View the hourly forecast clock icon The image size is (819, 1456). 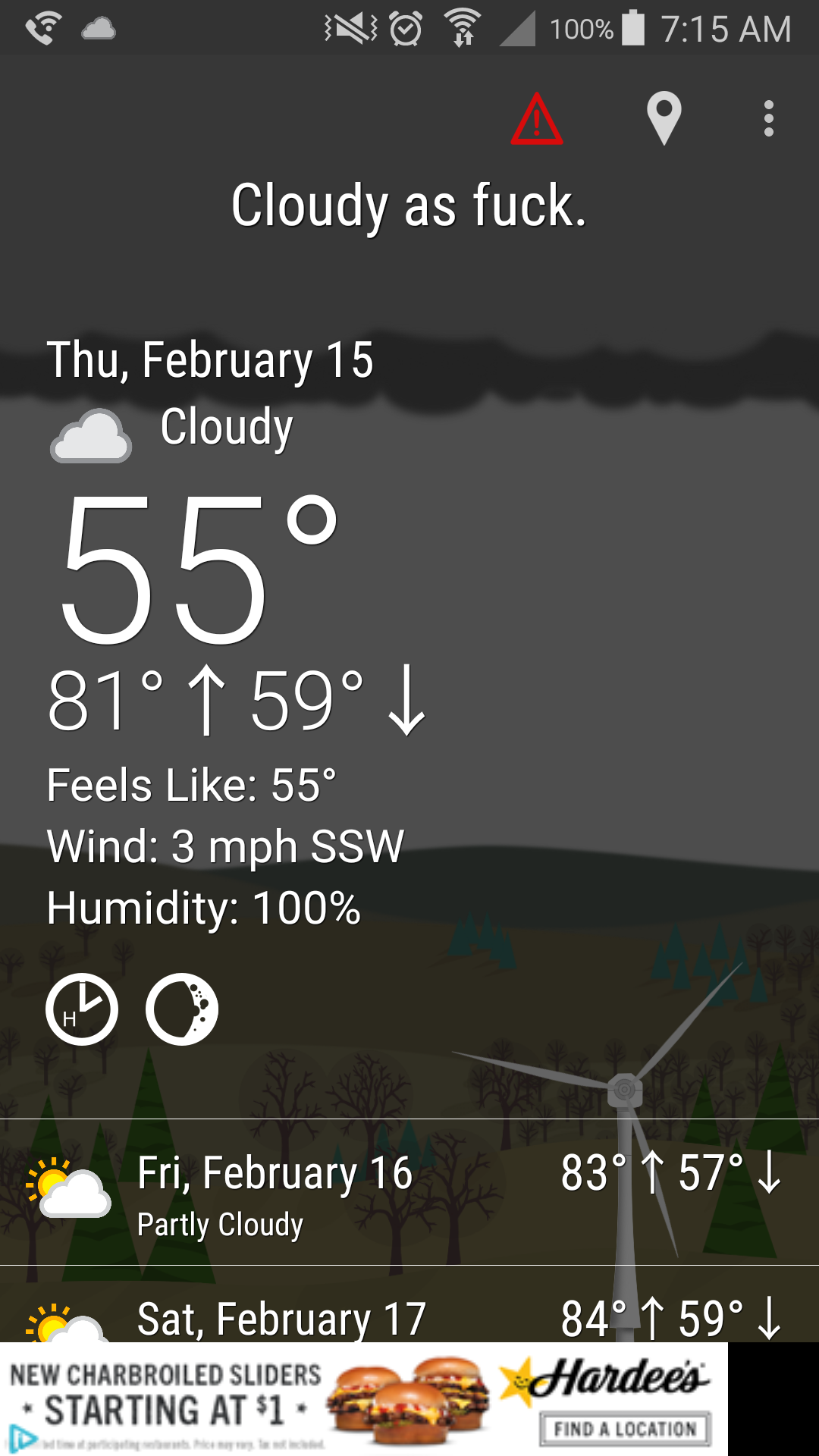[x=82, y=1009]
